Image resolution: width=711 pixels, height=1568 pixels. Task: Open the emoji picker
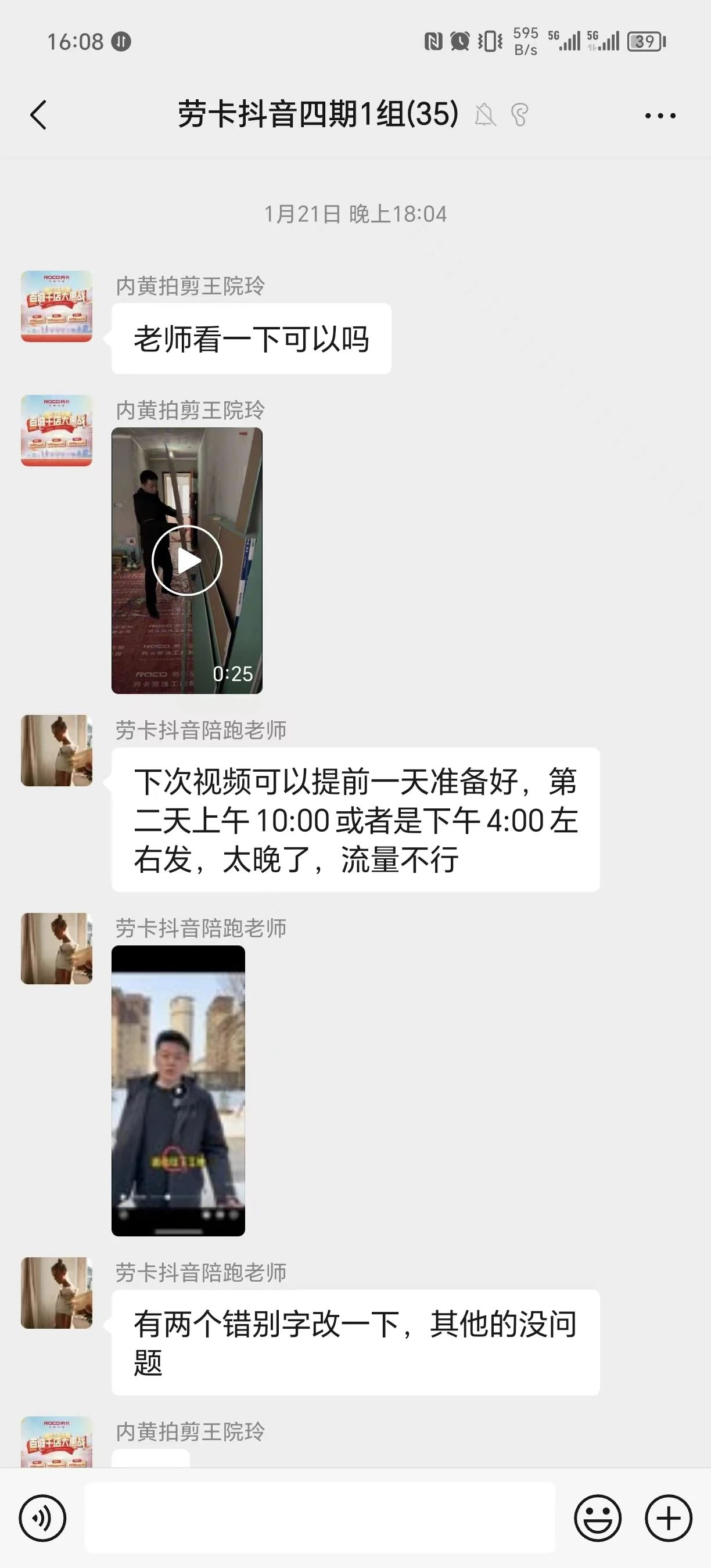(x=598, y=1517)
